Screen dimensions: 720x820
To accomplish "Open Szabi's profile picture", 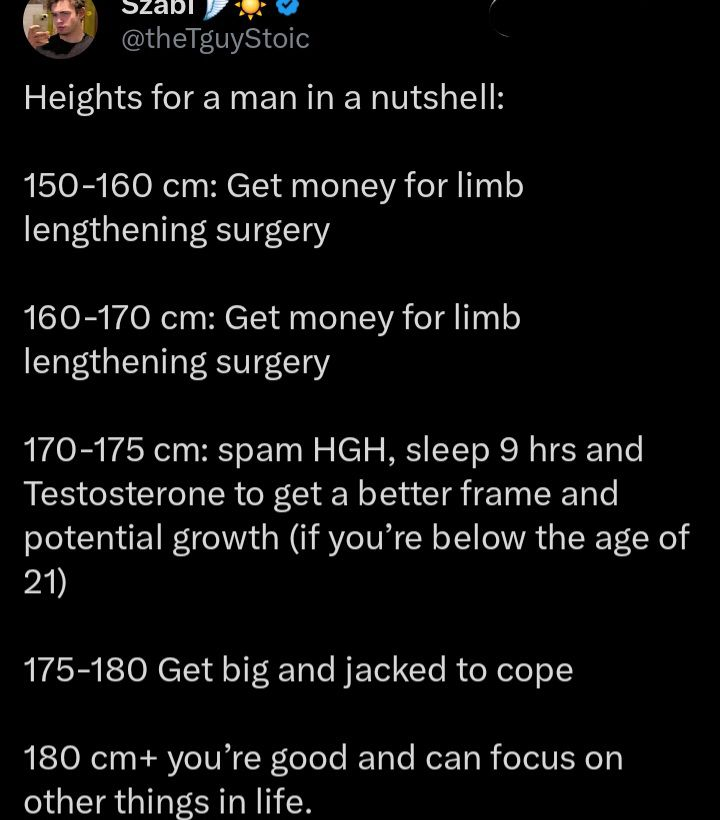I will 60,22.
